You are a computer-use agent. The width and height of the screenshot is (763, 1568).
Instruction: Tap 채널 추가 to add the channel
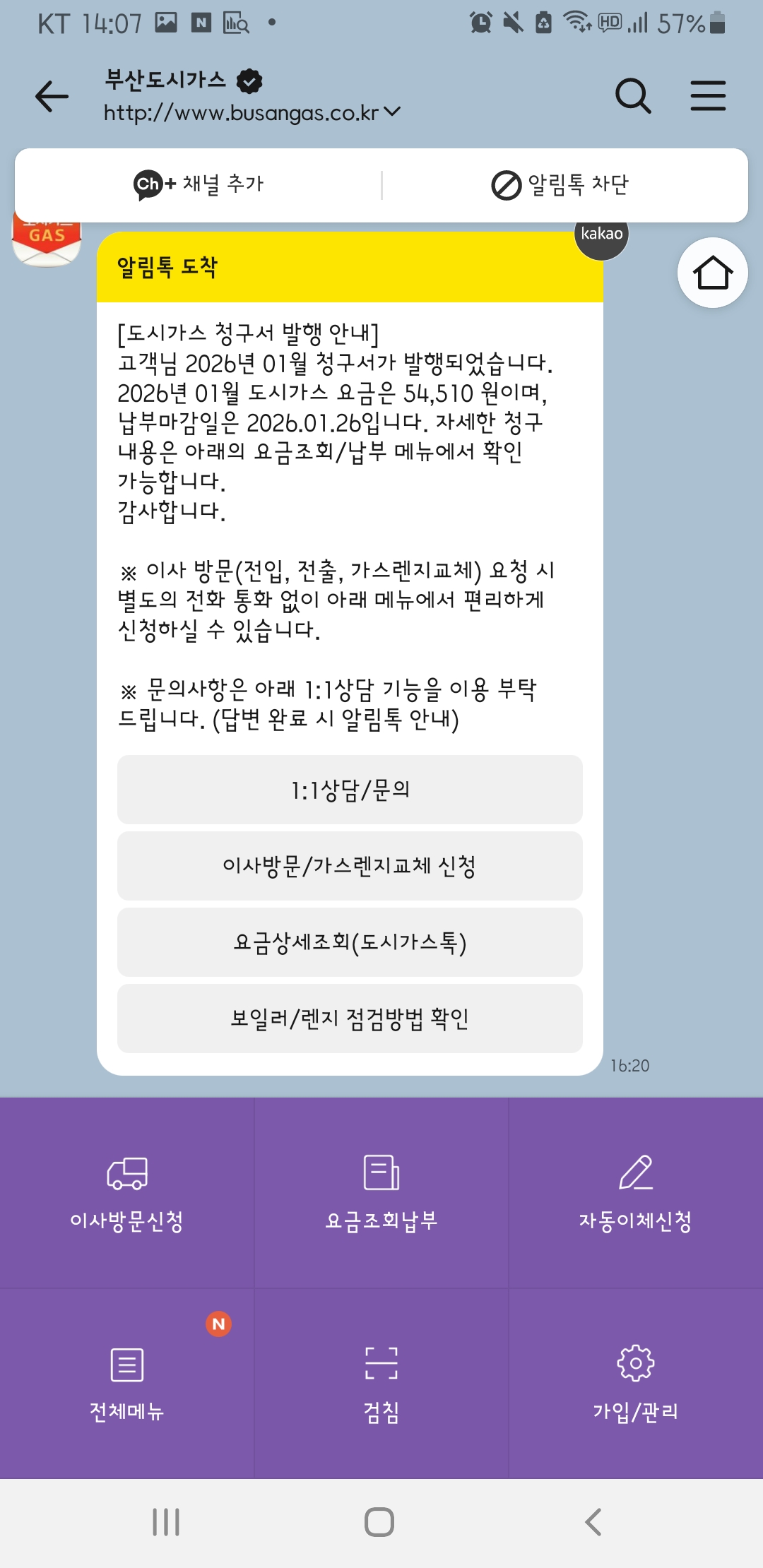tap(199, 184)
